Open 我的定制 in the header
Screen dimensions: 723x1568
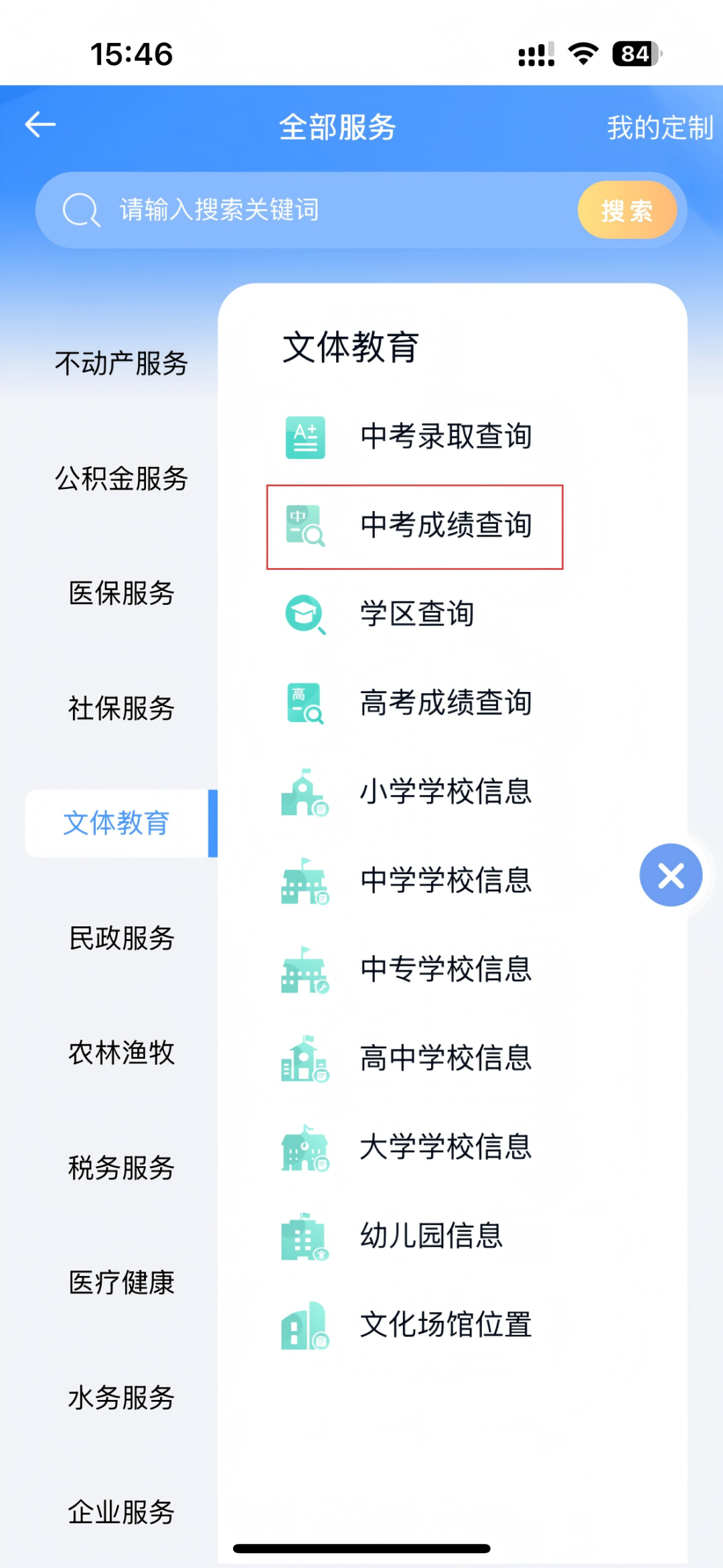[659, 127]
